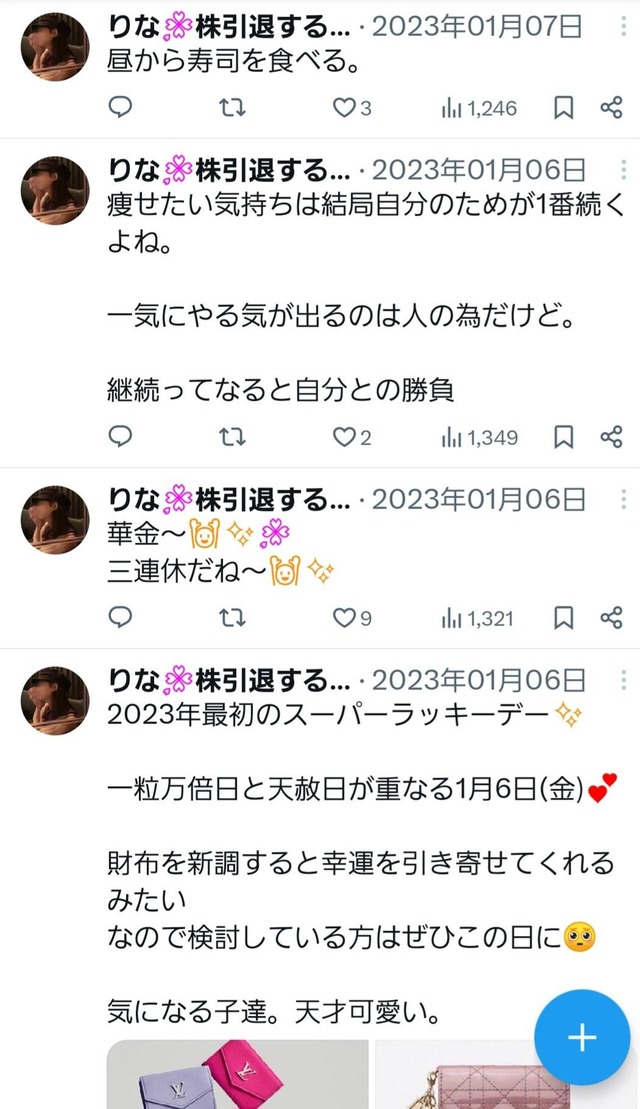
Task: Share the 昼から寿司を食べる post
Action: pos(611,108)
